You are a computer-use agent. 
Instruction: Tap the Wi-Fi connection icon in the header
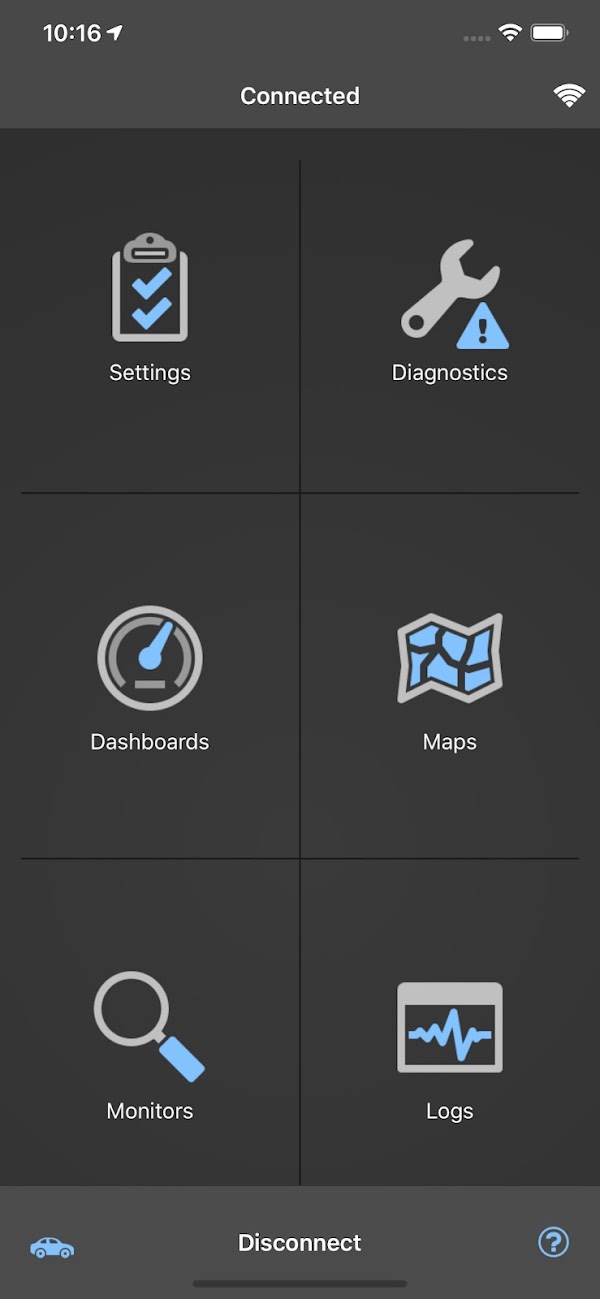569,96
